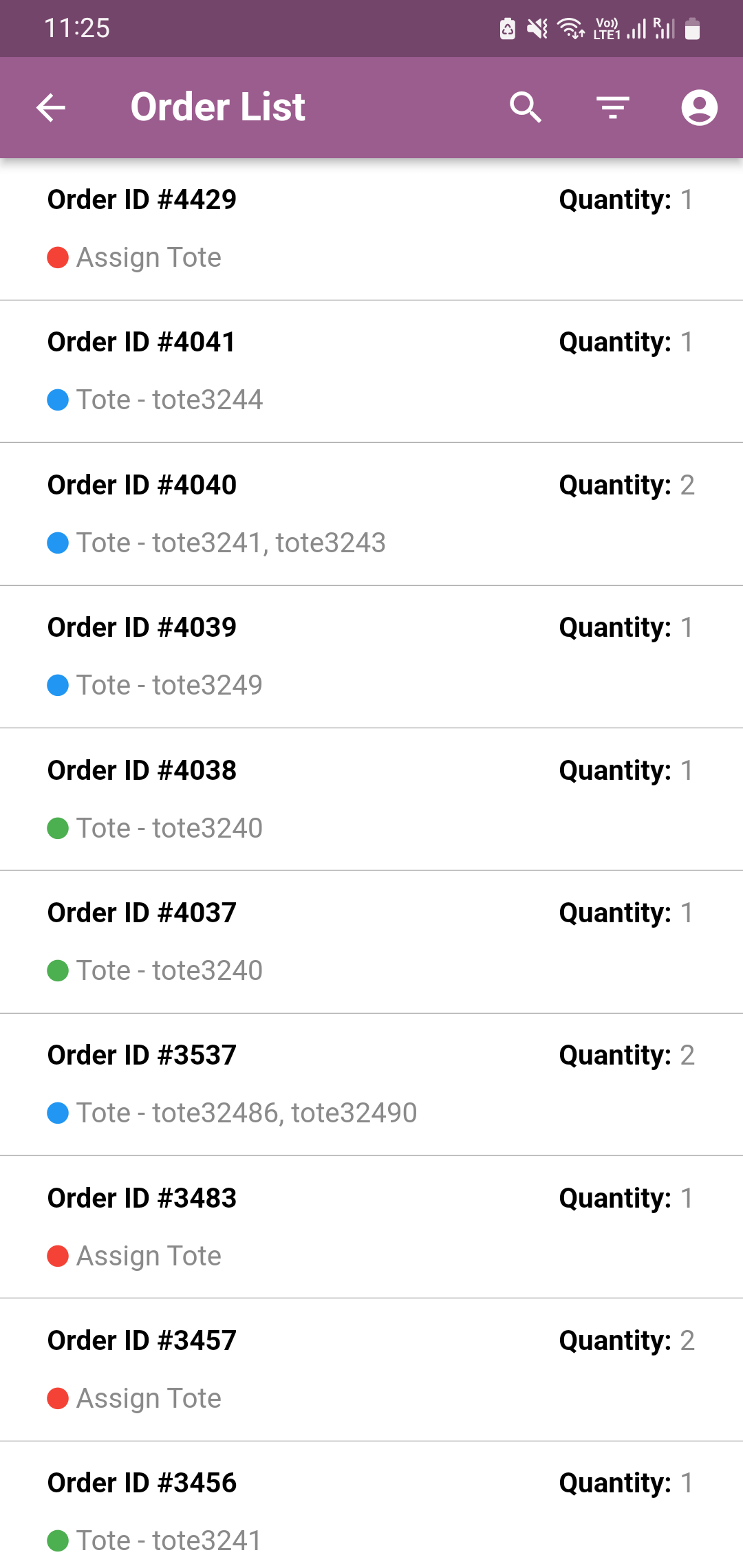Select Order ID #4041
Viewport: 743px width, 1568px height.
[371, 371]
